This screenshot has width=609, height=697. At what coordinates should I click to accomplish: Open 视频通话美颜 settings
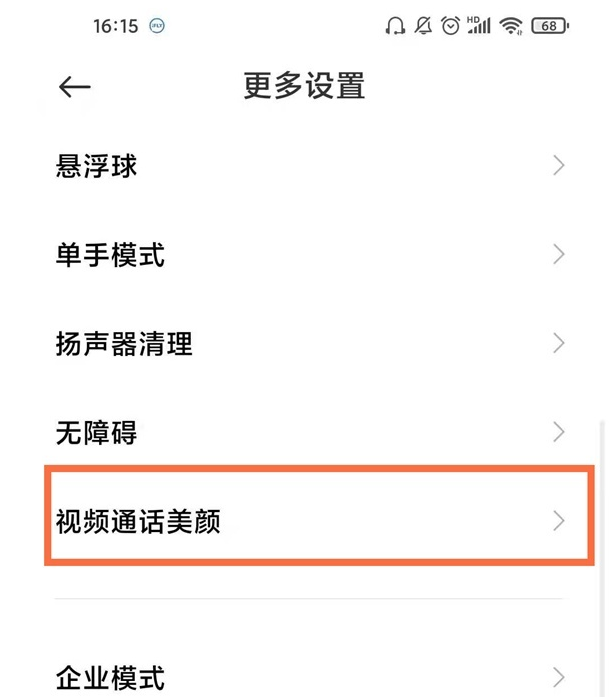[x=305, y=521]
